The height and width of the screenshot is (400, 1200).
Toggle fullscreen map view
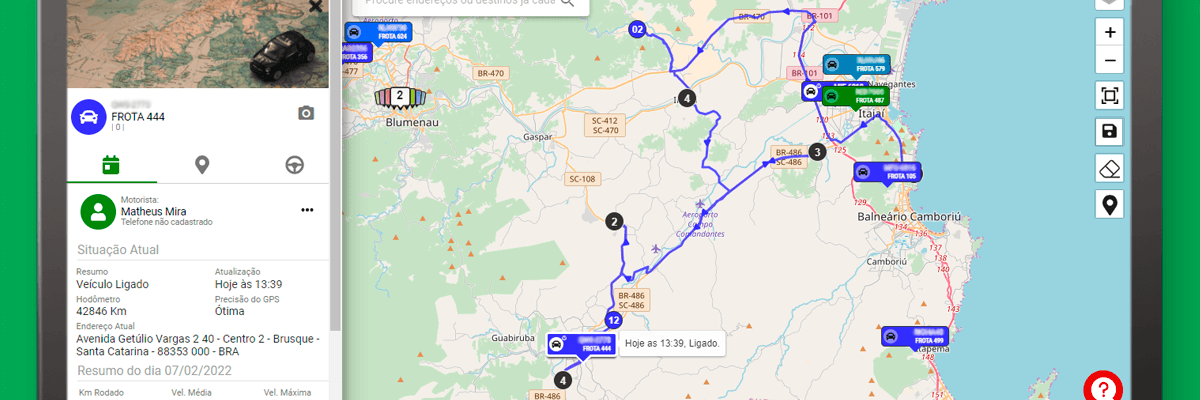click(x=1109, y=96)
